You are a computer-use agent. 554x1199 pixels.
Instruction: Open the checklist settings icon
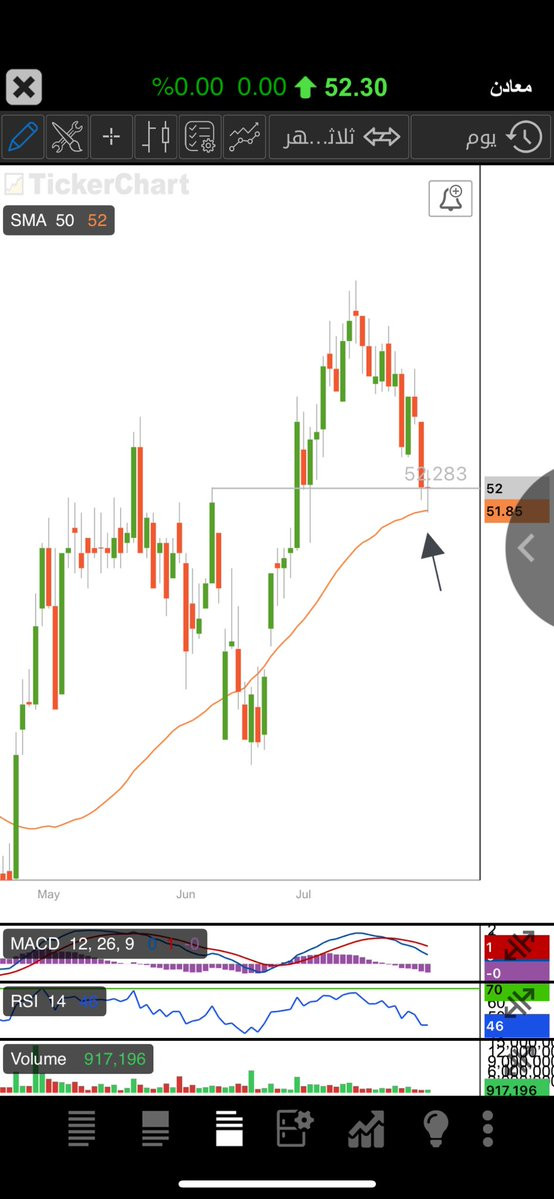tap(200, 138)
